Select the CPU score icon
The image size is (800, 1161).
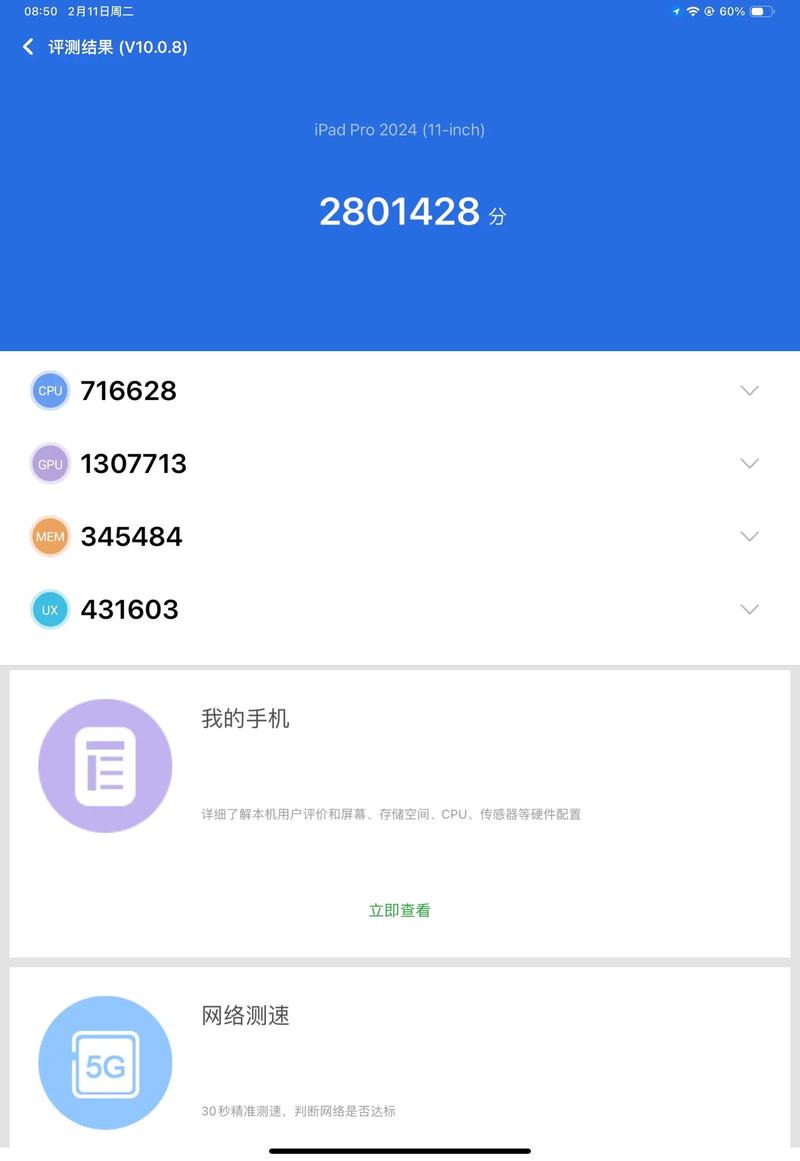50,390
